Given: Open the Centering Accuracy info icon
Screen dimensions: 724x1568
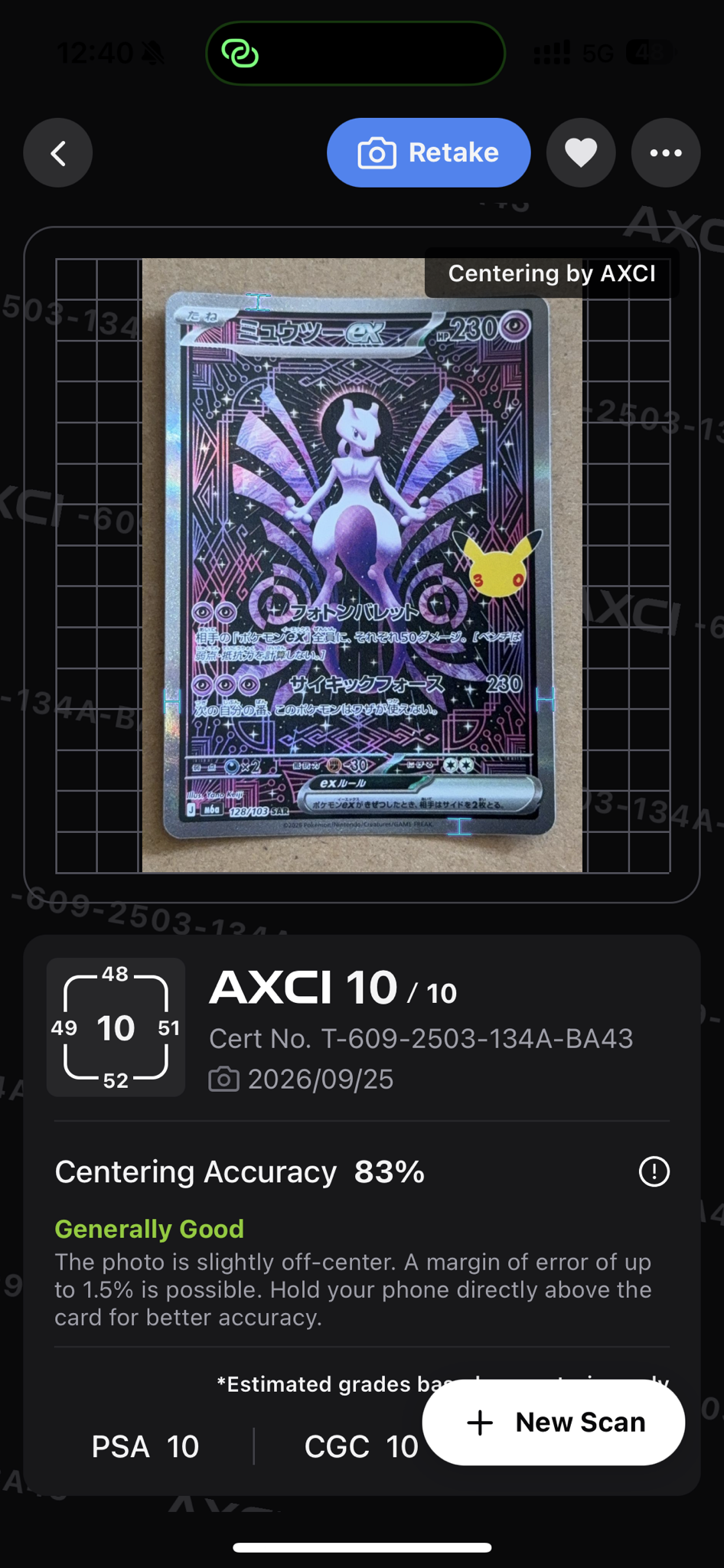Looking at the screenshot, I should [x=654, y=1171].
